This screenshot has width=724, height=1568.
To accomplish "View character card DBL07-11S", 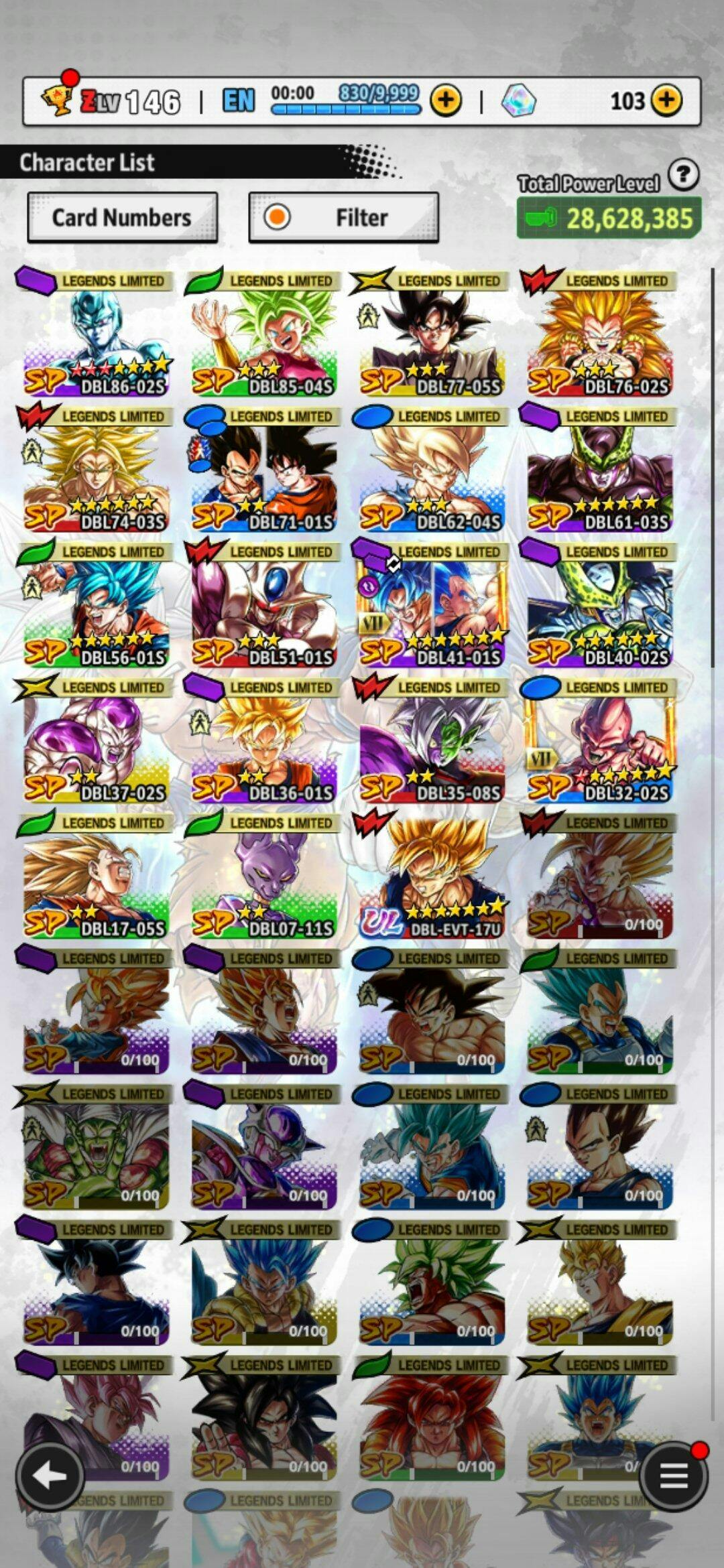I will [263, 876].
